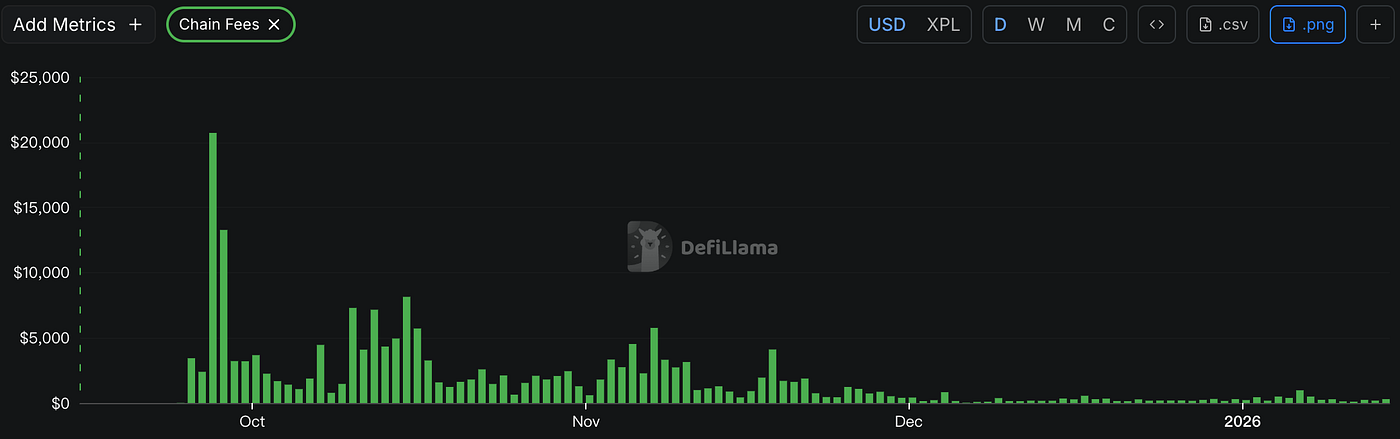Remove the Chain Fees metric chip
This screenshot has width=1400, height=439.
(x=274, y=25)
